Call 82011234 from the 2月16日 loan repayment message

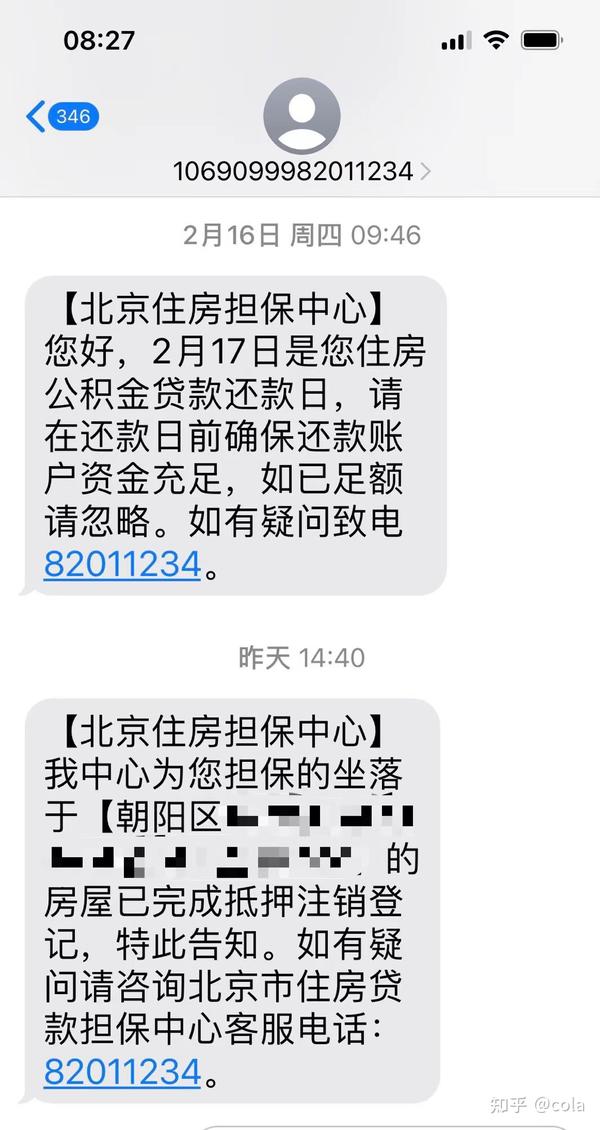[x=122, y=565]
